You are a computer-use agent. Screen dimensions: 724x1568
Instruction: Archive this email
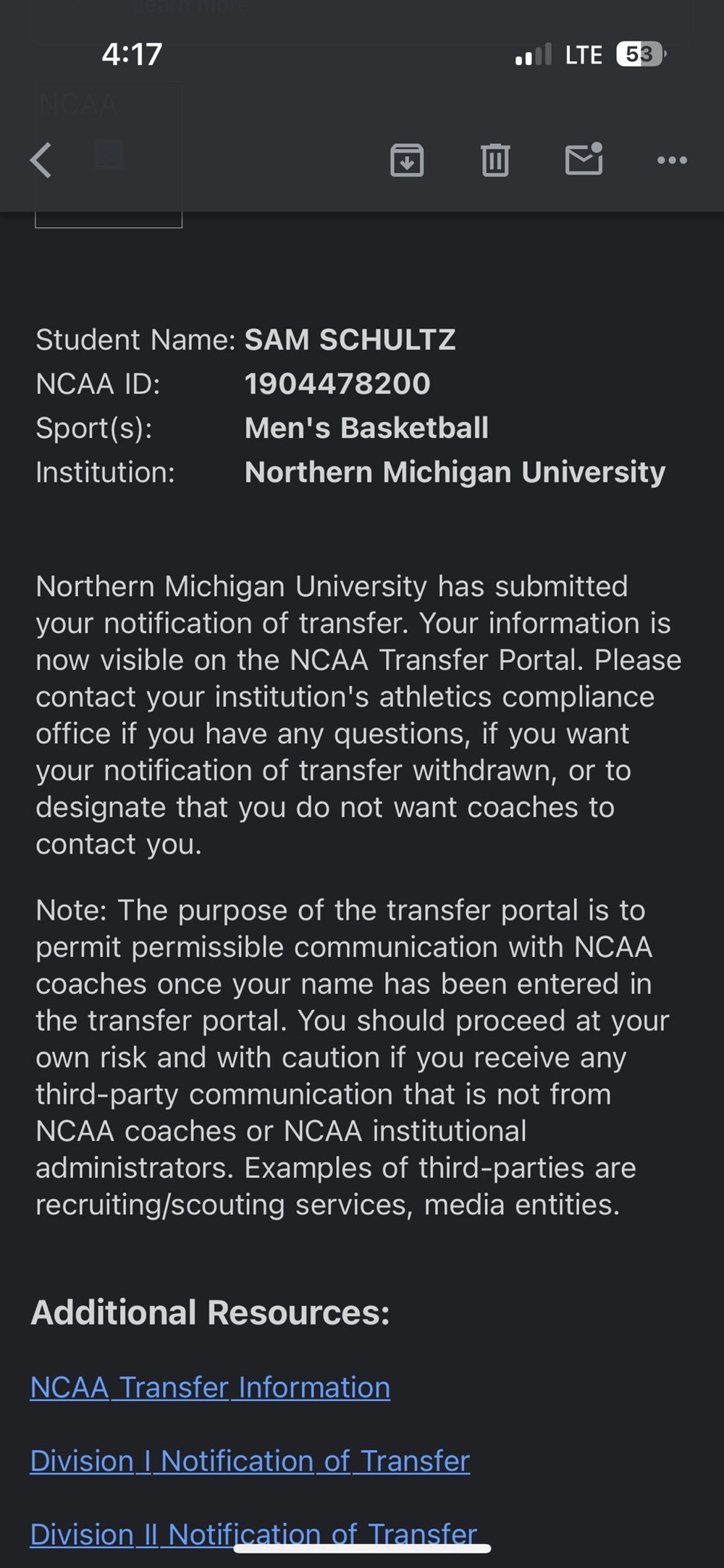point(407,160)
